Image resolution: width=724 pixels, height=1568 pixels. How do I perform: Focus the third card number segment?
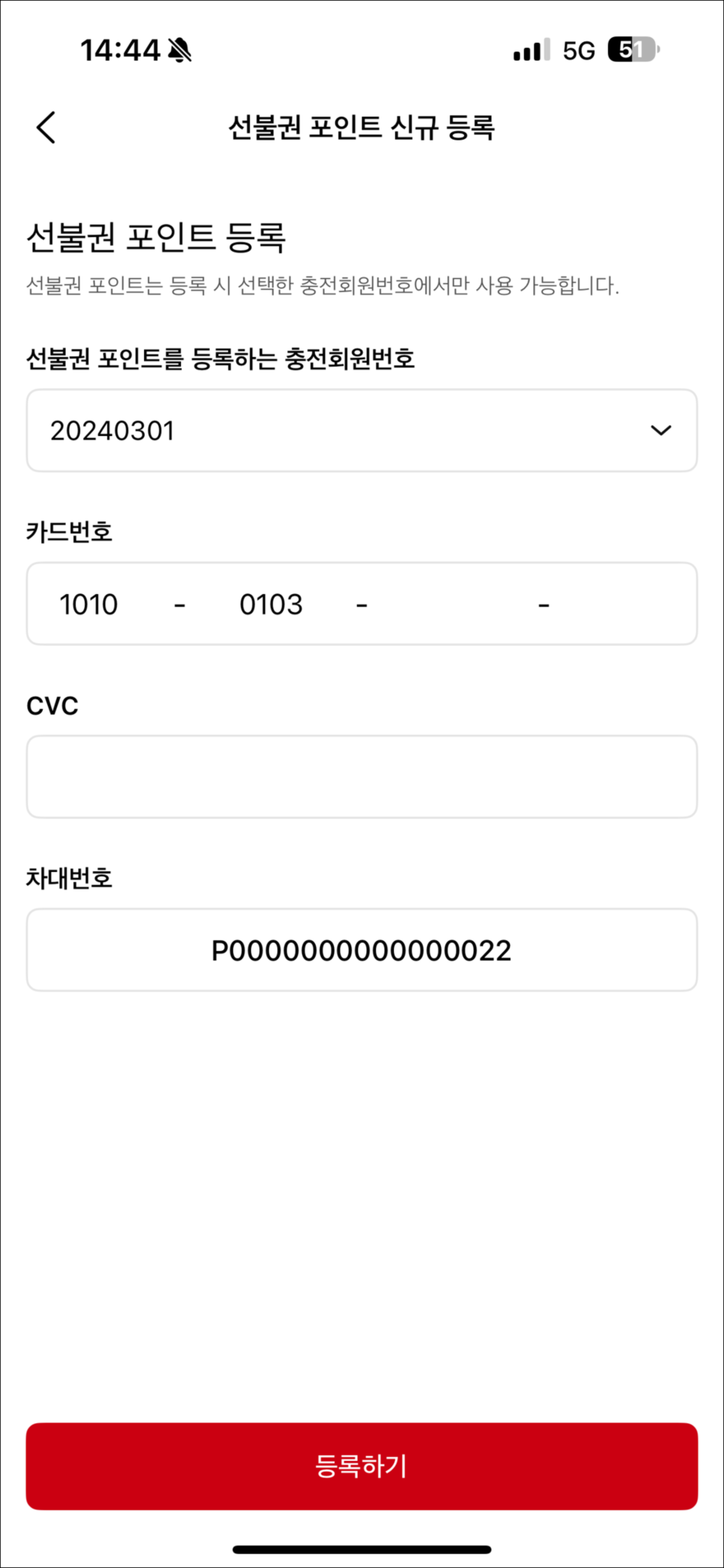click(452, 604)
